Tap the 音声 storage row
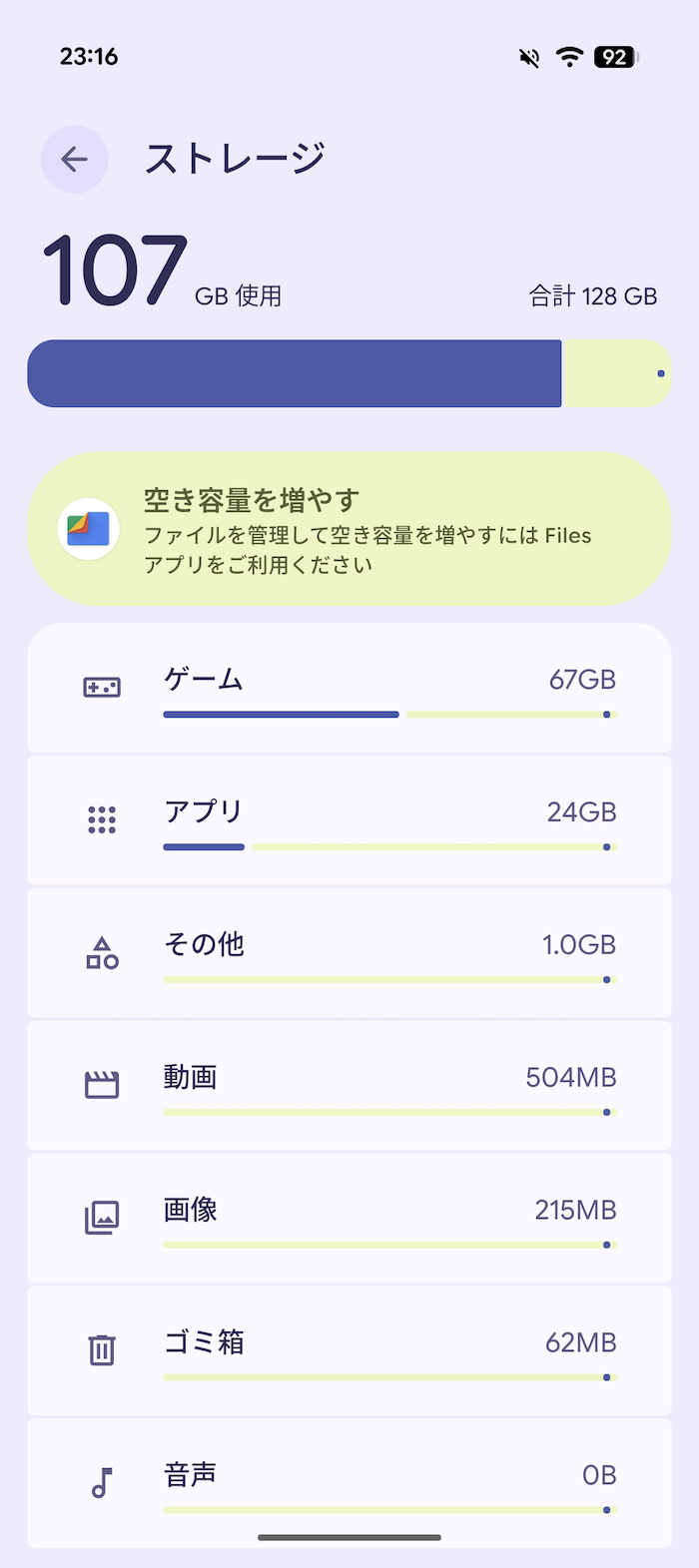The width and height of the screenshot is (699, 1568). [x=349, y=1483]
